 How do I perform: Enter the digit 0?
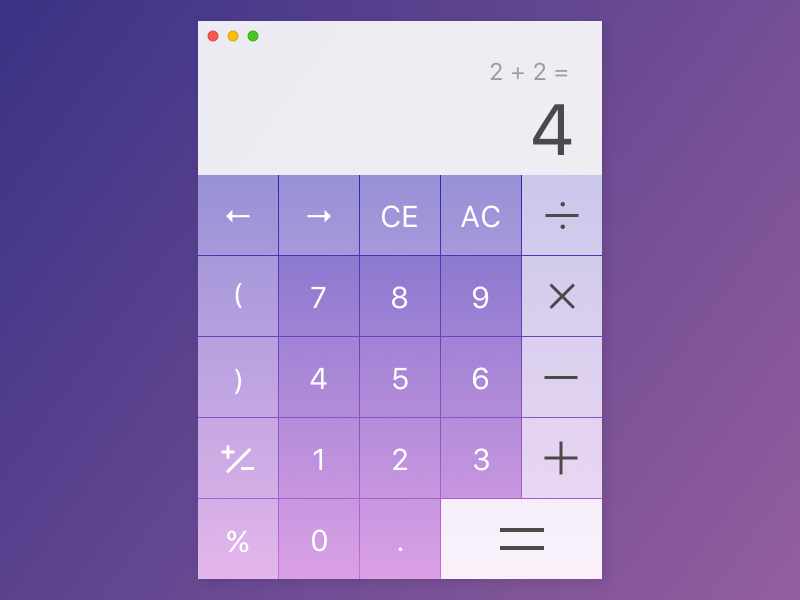(319, 540)
